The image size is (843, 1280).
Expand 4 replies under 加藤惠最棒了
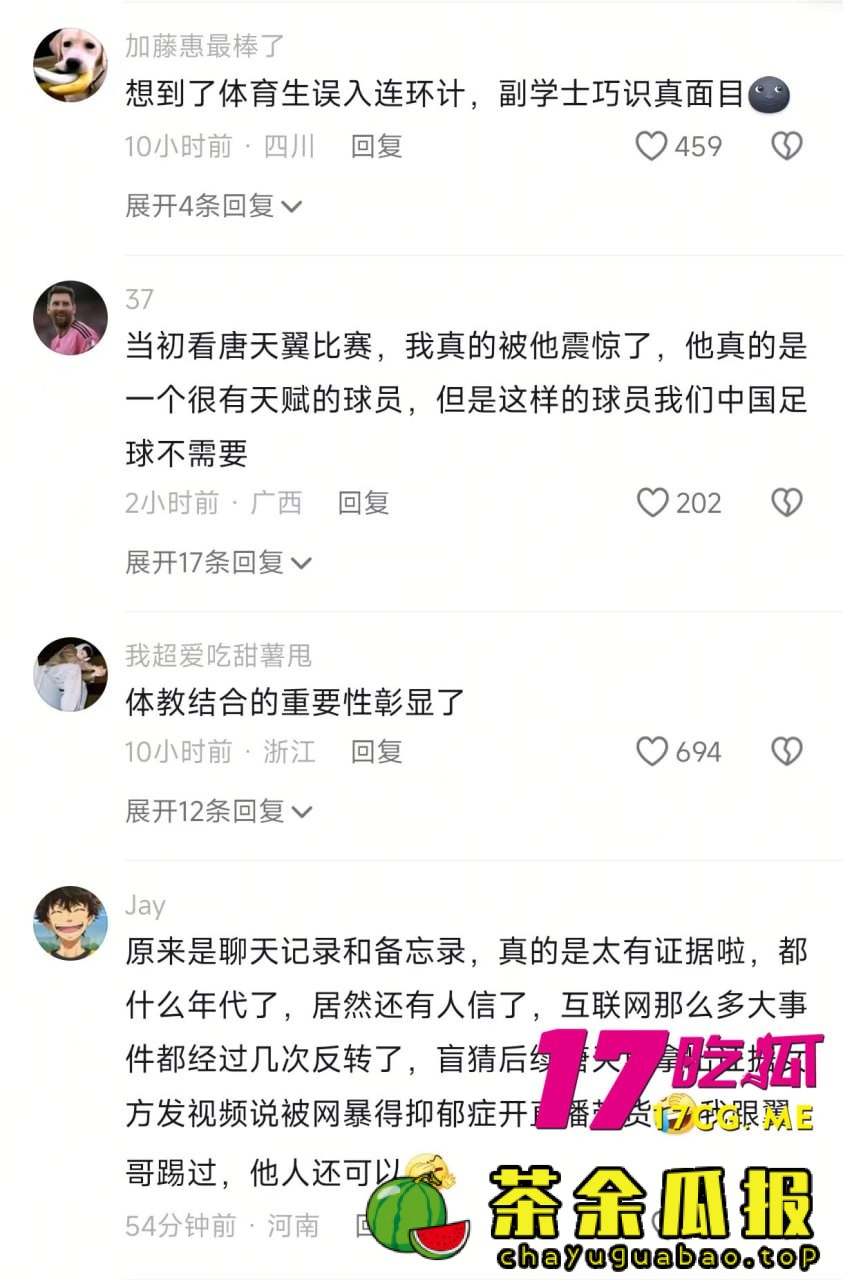213,206
